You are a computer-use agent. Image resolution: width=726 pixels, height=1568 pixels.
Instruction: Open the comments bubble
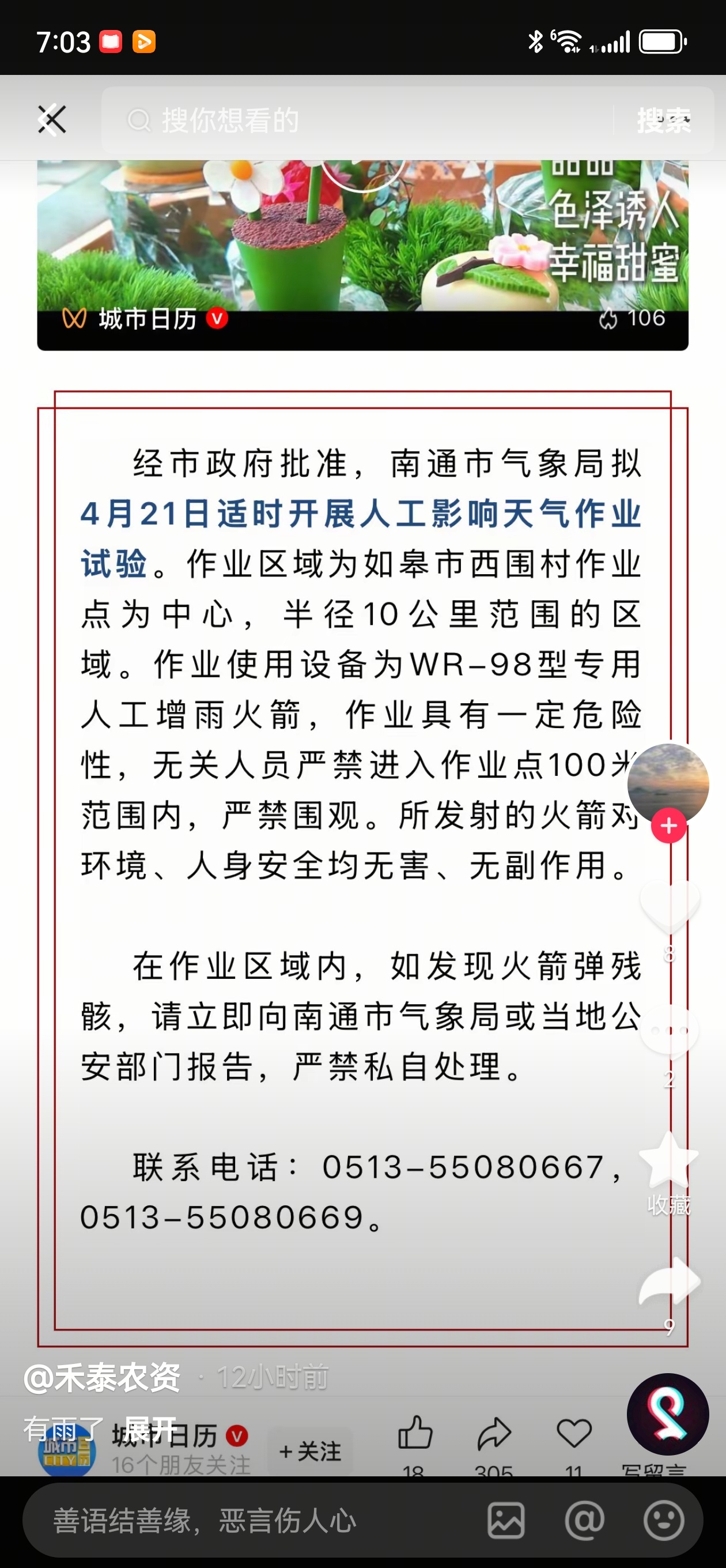[669, 1031]
